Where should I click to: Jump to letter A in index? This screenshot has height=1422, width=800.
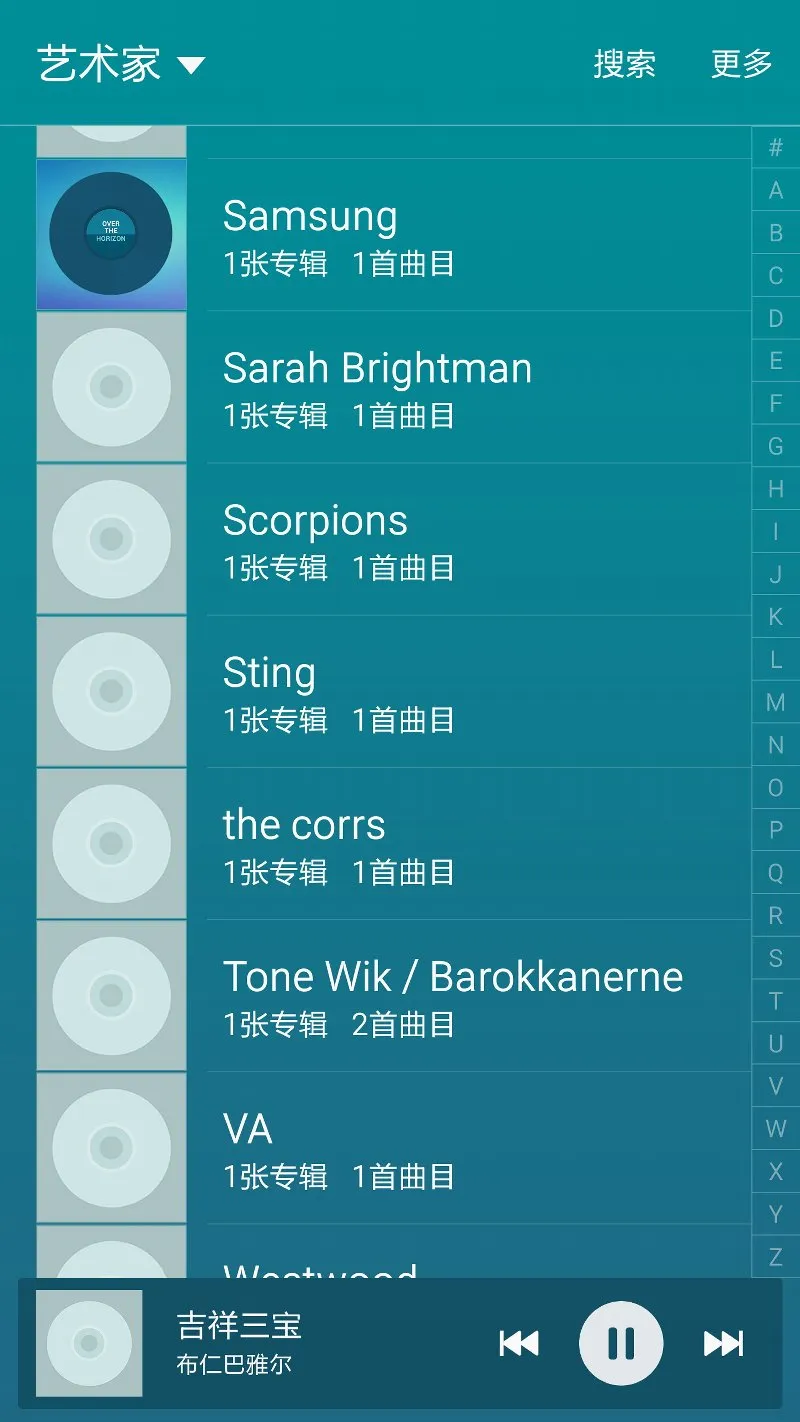coord(775,191)
